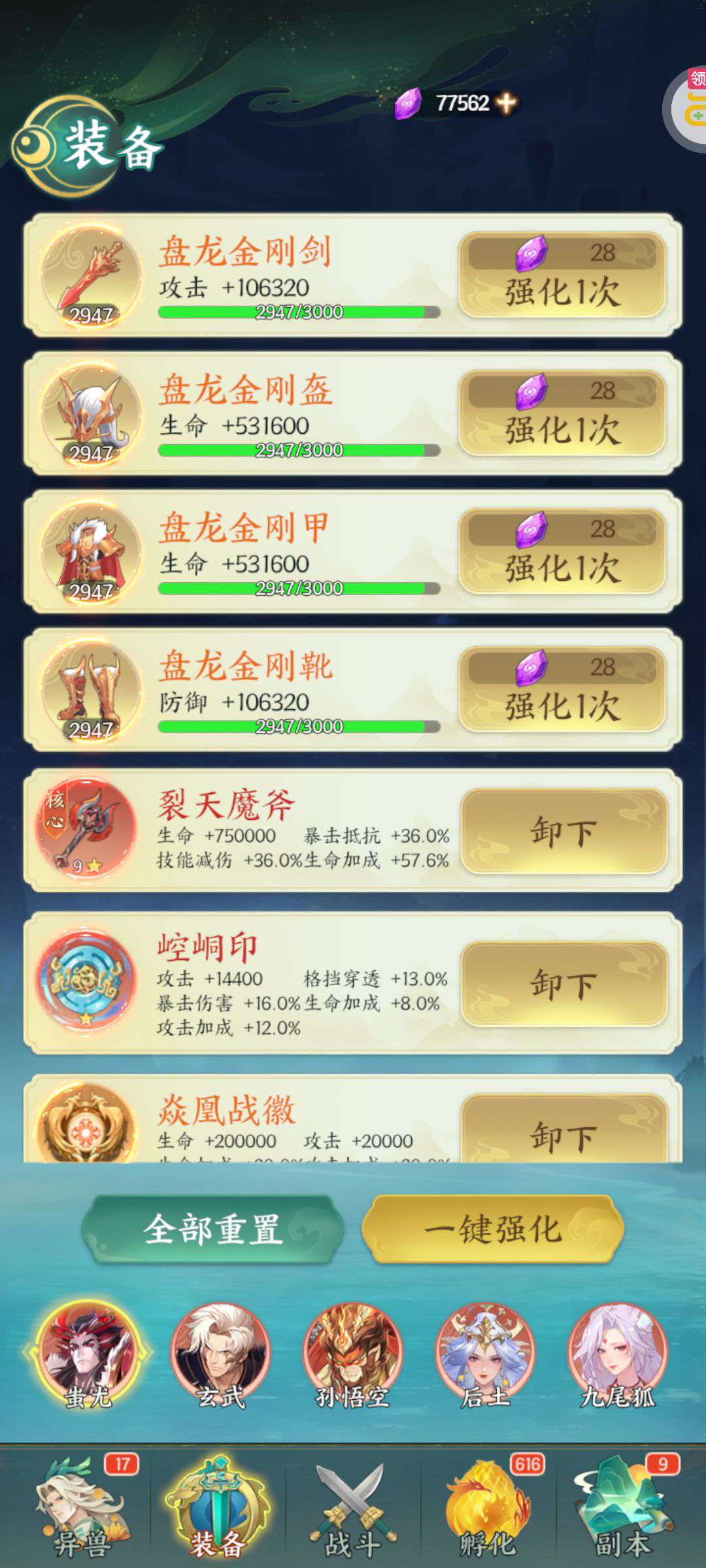Switch to the 战斗 tab

[x=353, y=1508]
